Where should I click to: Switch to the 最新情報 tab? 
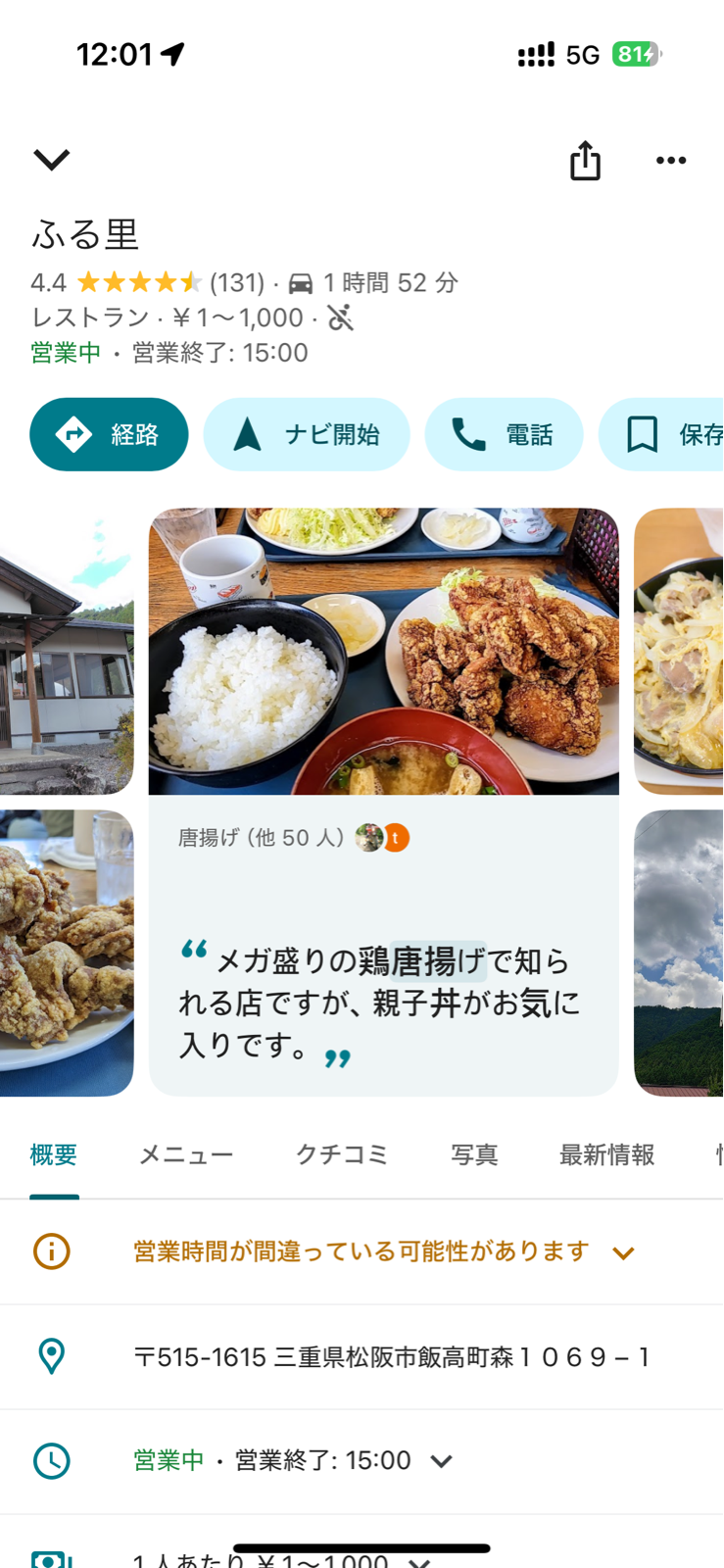pyautogui.click(x=606, y=1155)
